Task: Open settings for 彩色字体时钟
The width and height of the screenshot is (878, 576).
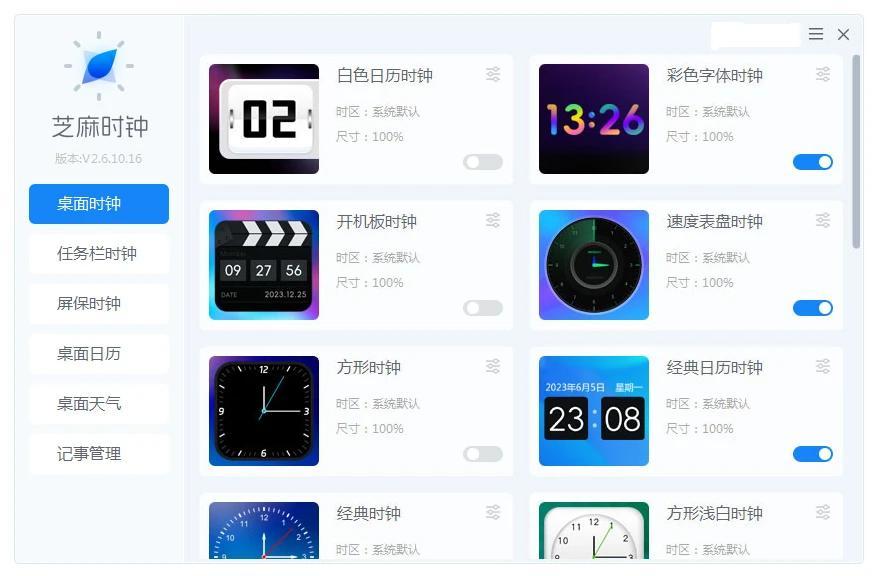Action: click(x=823, y=75)
